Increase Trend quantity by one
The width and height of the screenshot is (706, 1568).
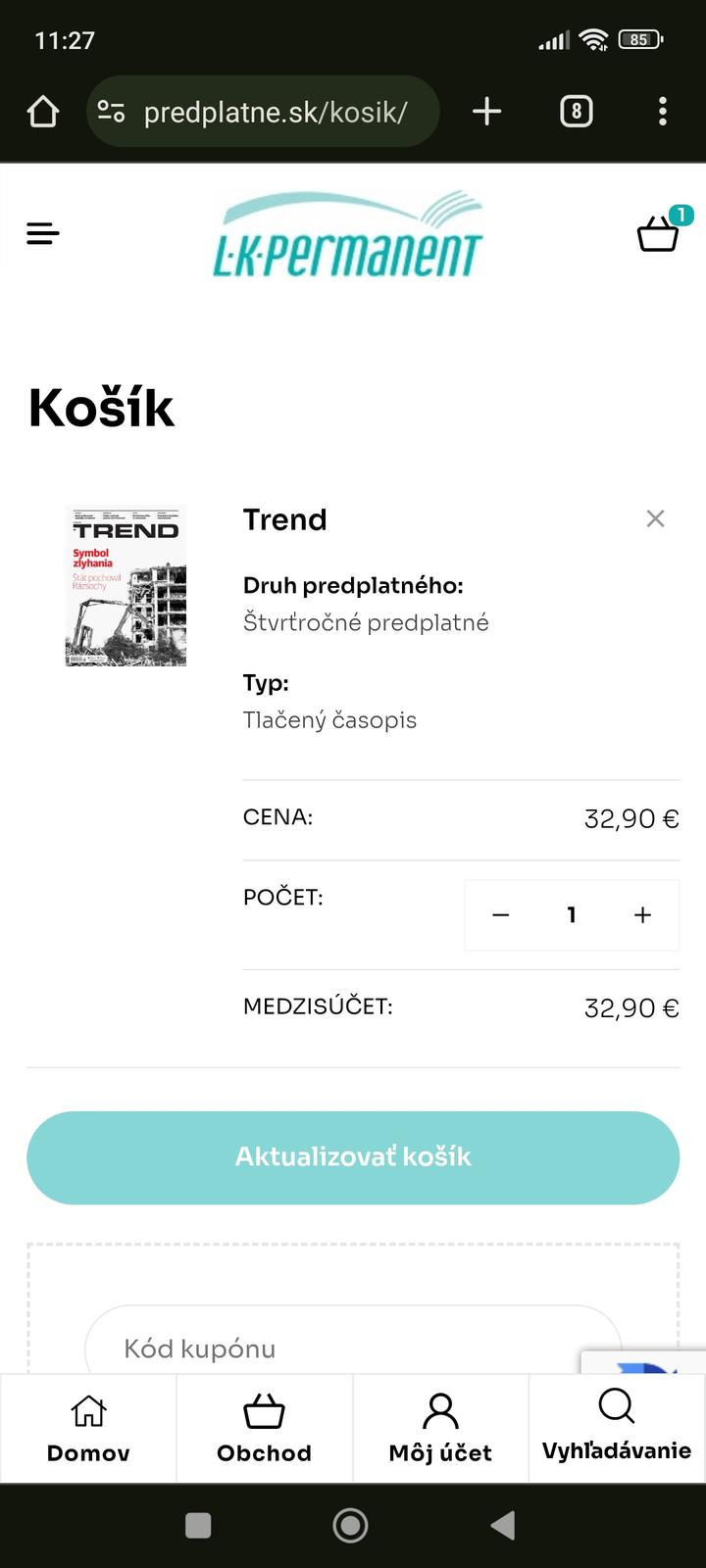click(642, 915)
